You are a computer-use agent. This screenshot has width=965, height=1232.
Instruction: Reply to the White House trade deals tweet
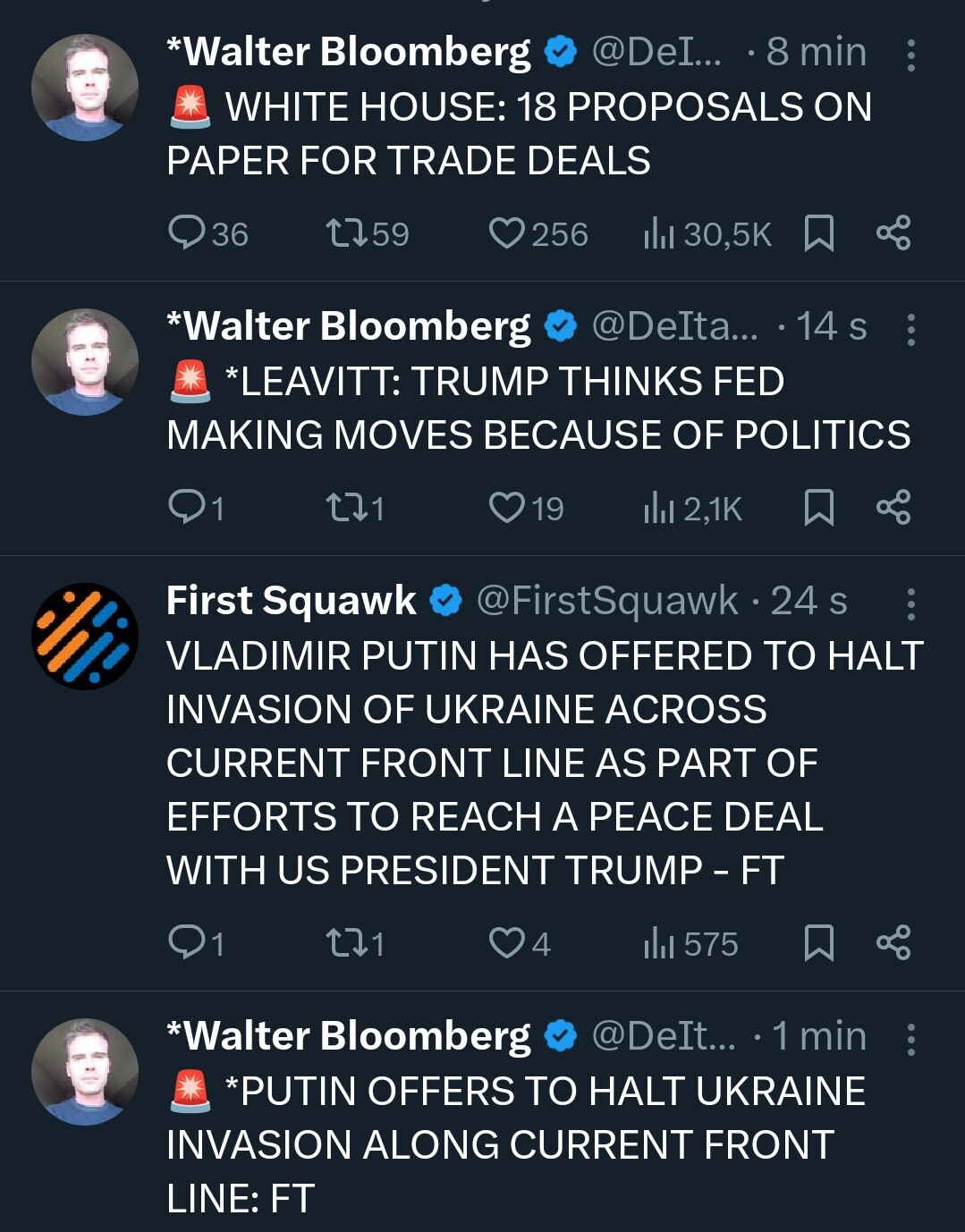coord(187,233)
